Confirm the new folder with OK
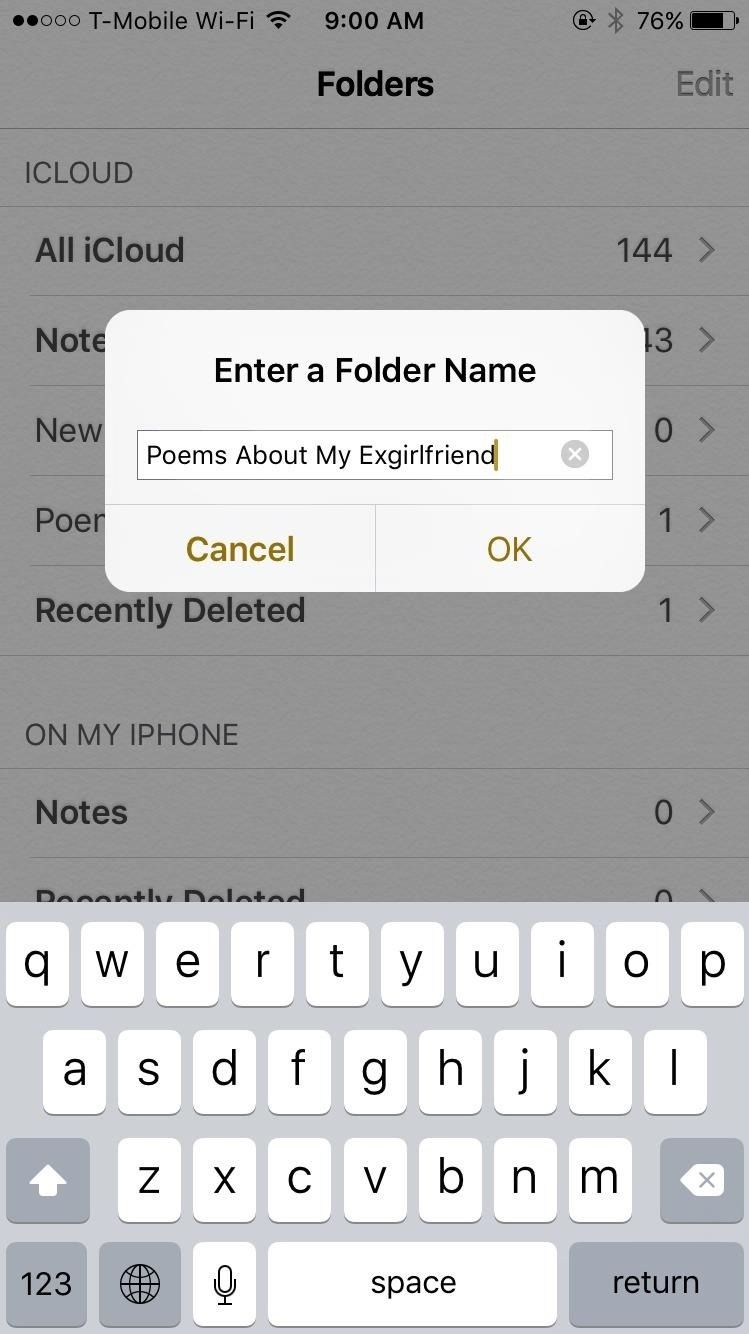The width and height of the screenshot is (749, 1334). (509, 548)
